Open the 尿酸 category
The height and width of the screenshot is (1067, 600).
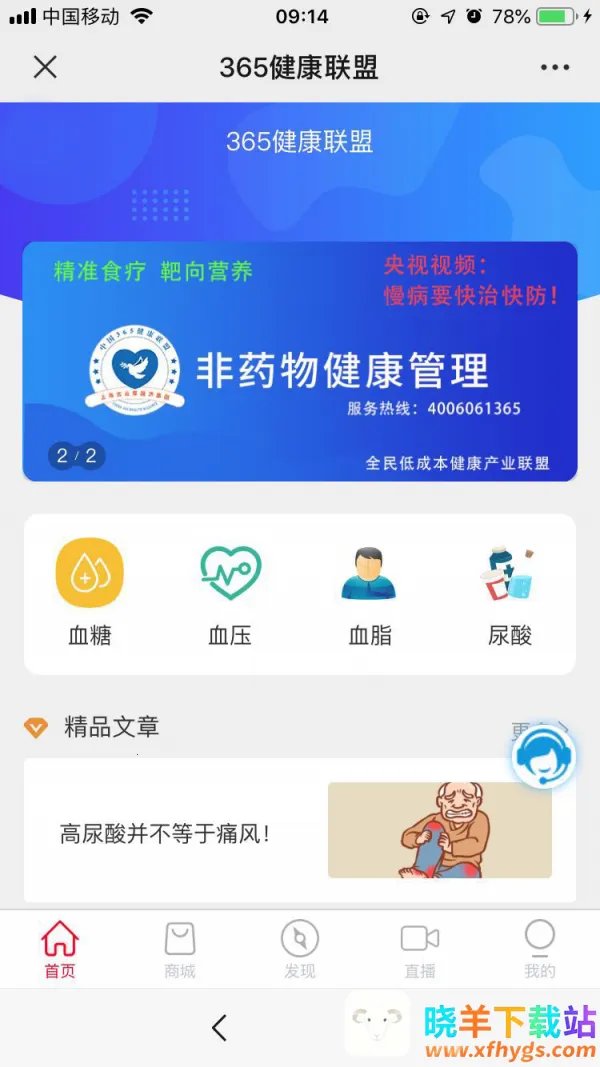click(x=510, y=590)
